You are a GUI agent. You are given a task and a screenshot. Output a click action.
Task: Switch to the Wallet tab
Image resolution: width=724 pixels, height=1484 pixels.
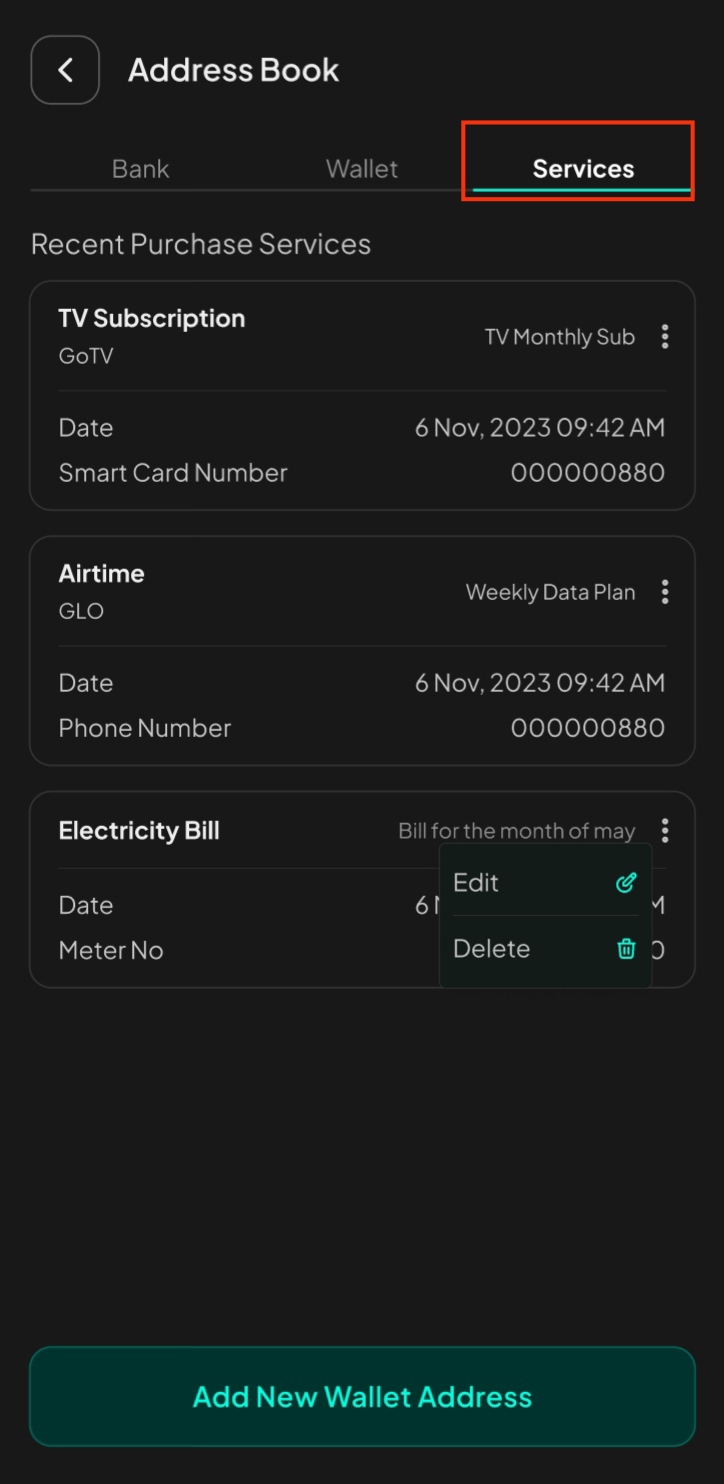click(x=362, y=168)
